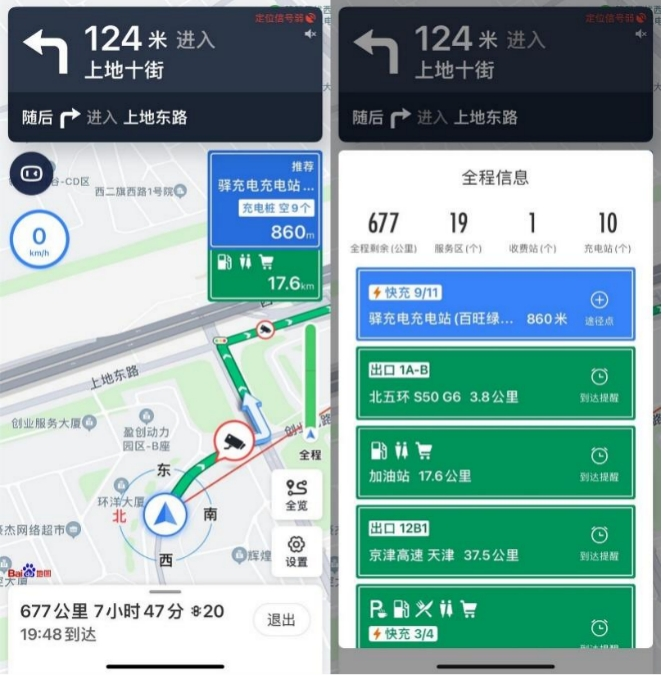Add 驿充电充电站 as 途经点 waypoint
The width and height of the screenshot is (662, 675).
coord(599,306)
